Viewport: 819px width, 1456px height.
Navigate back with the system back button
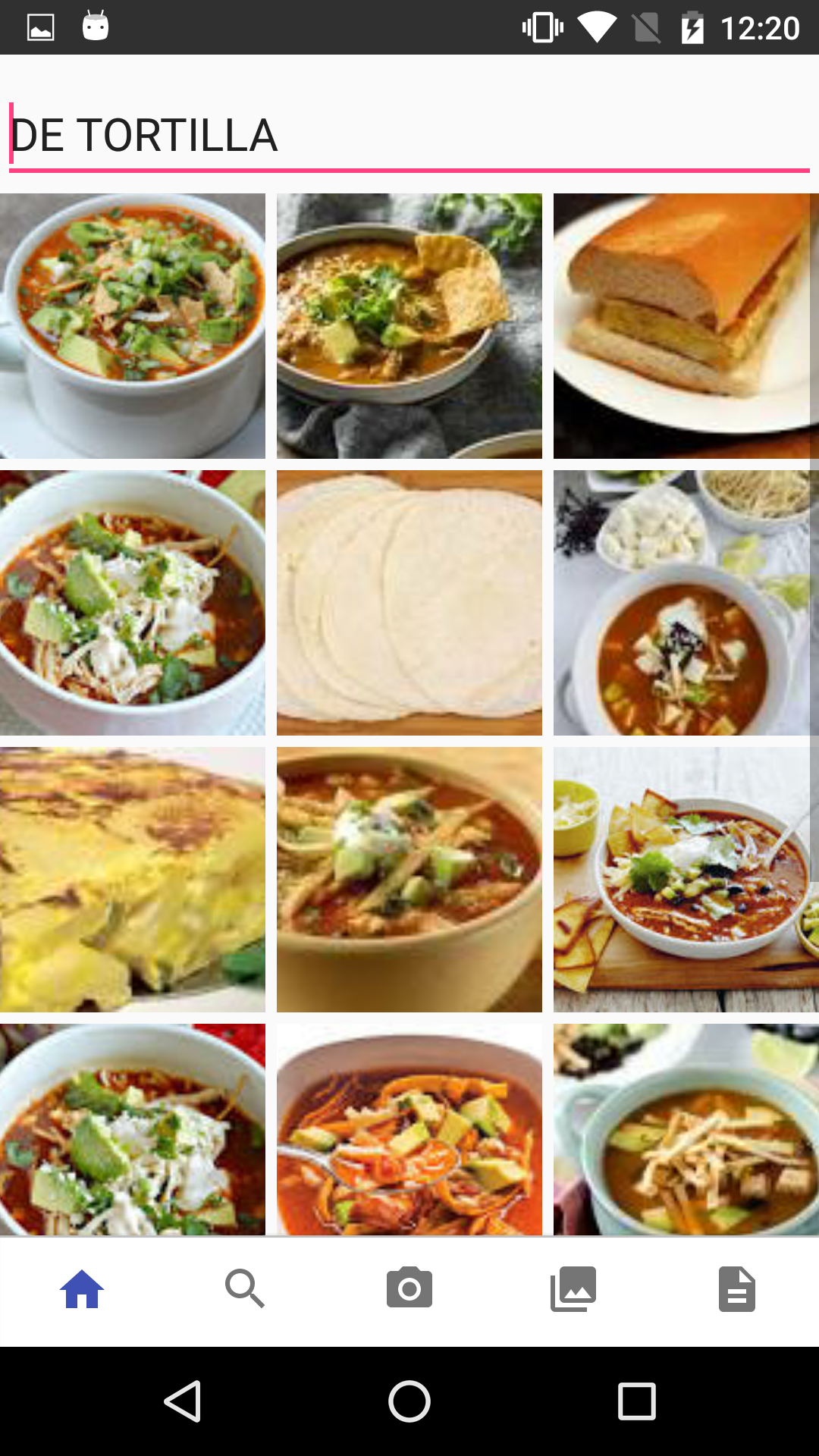point(183,1401)
